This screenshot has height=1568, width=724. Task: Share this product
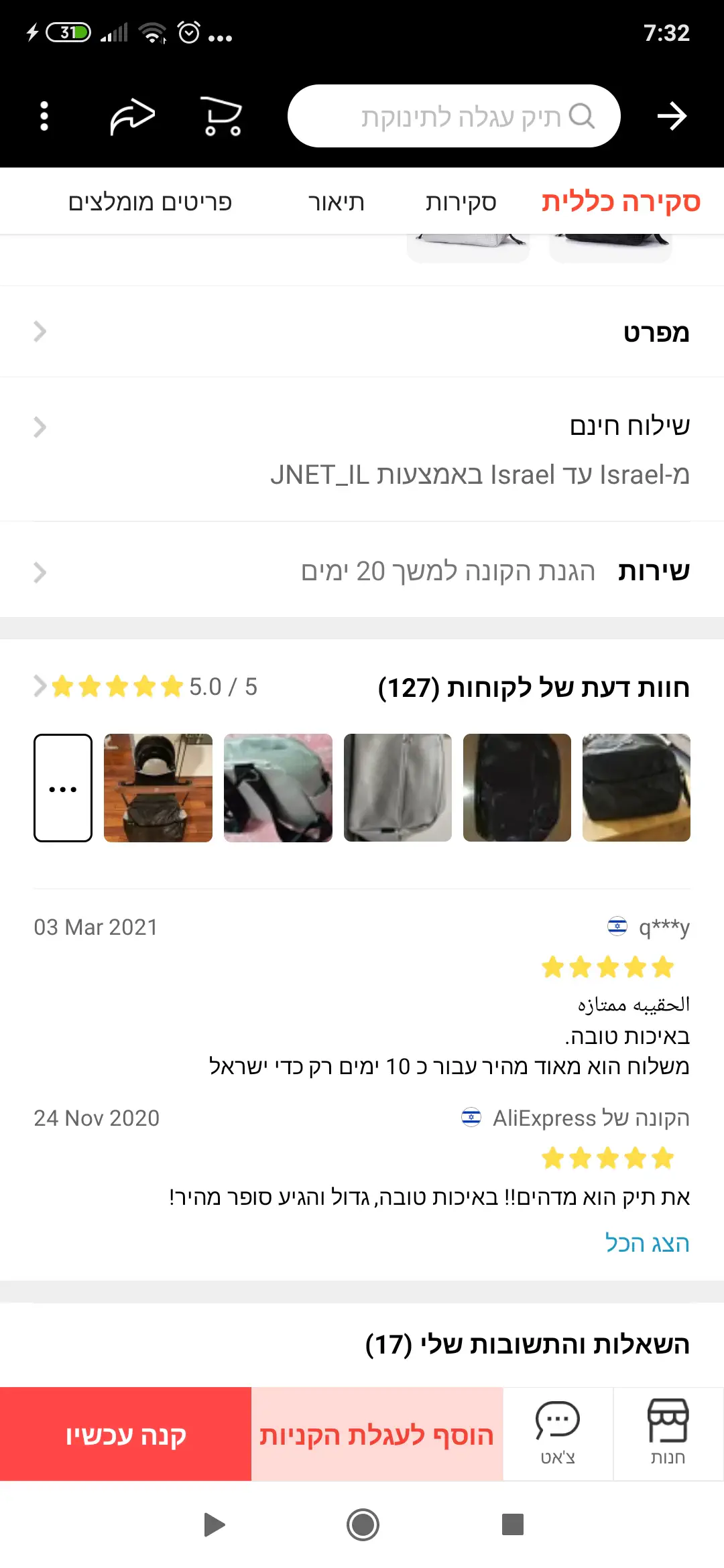tap(132, 116)
